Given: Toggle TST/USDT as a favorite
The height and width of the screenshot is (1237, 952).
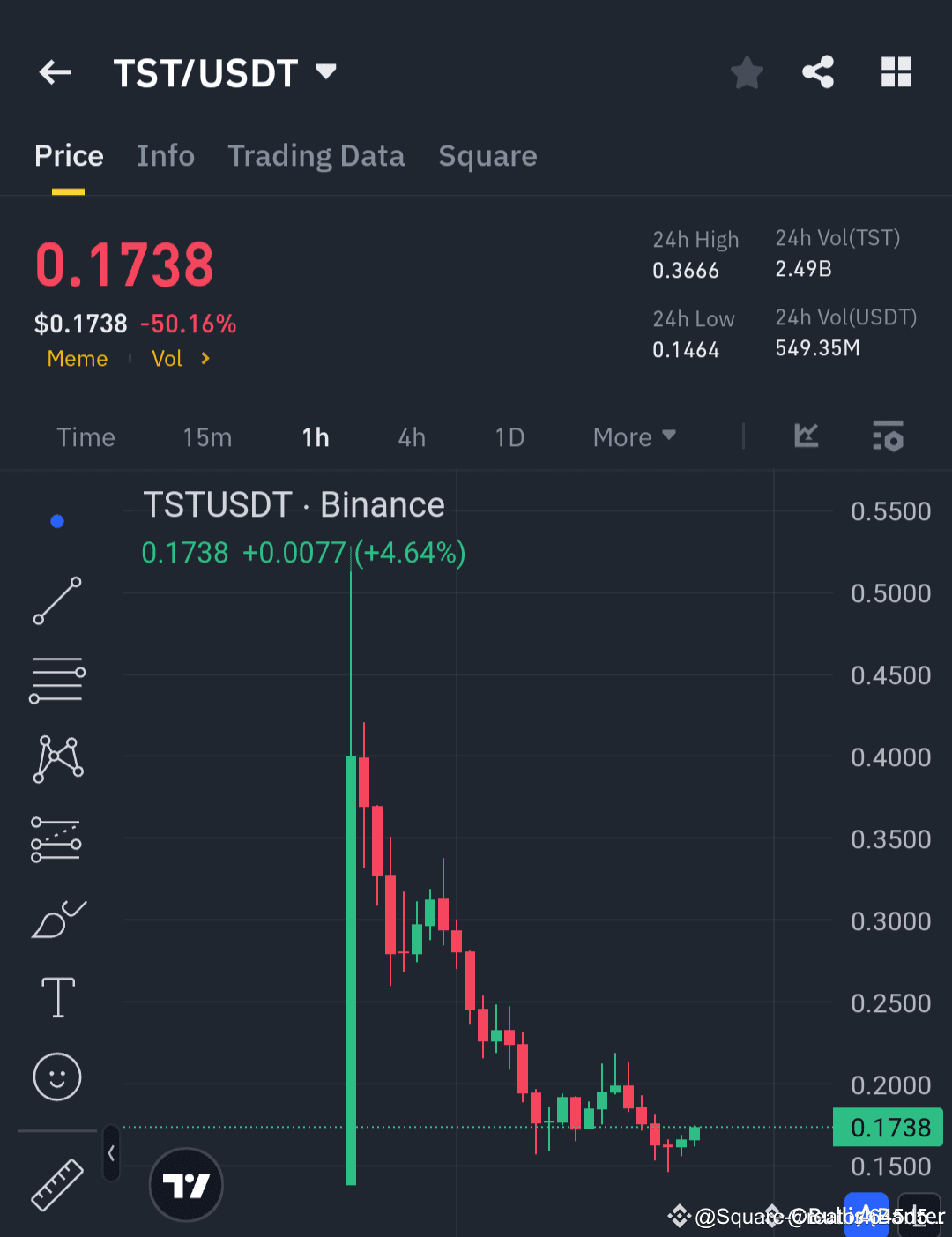Looking at the screenshot, I should click(747, 72).
